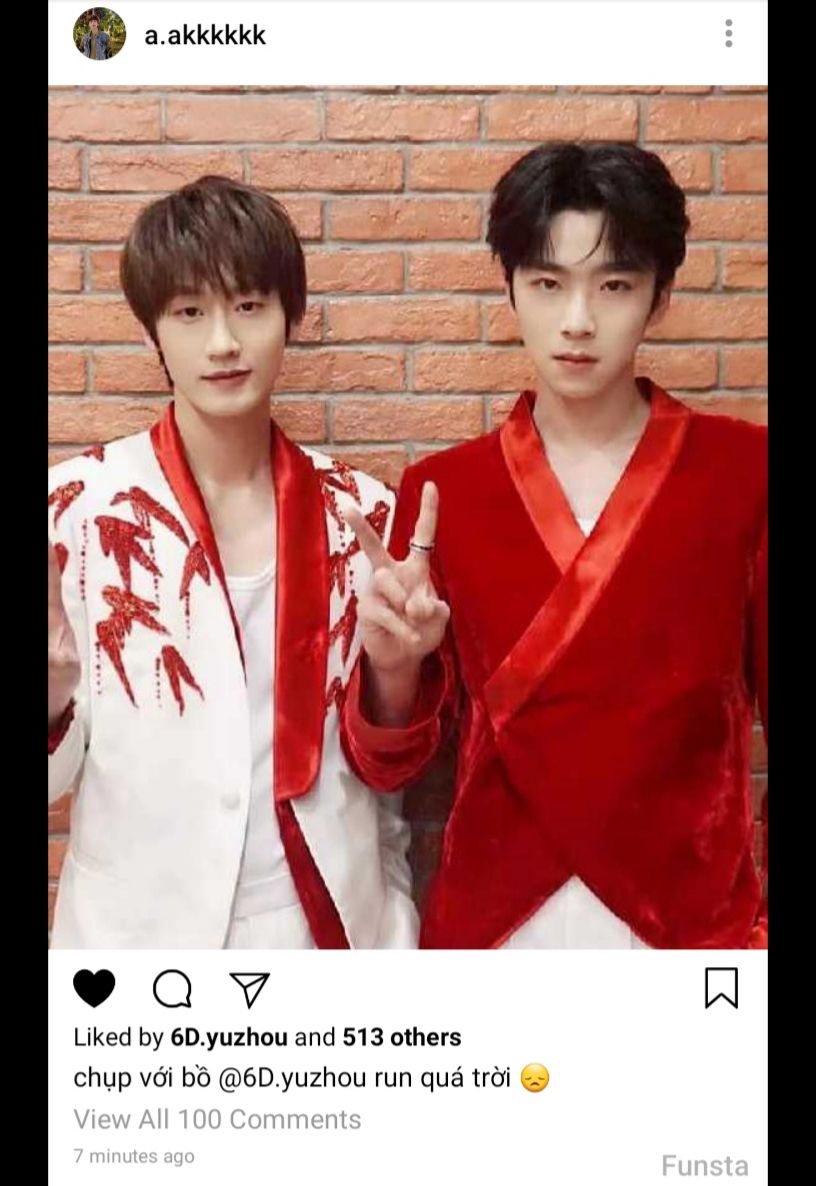Open the posted photo
The height and width of the screenshot is (1186, 816).
pos(408,517)
